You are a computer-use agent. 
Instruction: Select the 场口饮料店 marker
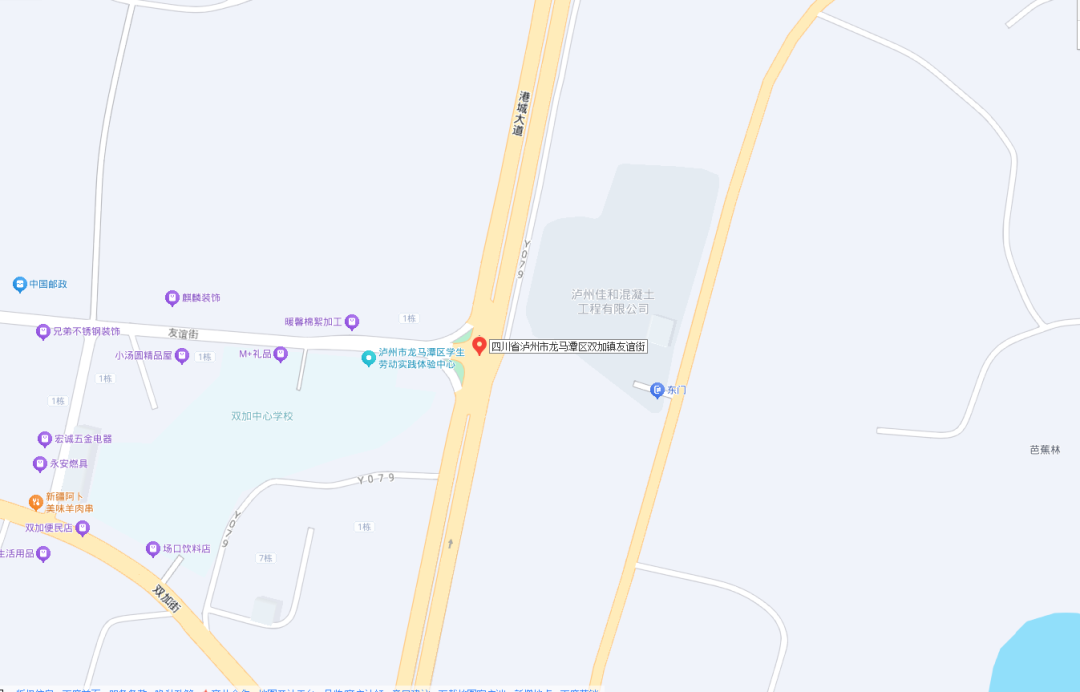coord(153,548)
